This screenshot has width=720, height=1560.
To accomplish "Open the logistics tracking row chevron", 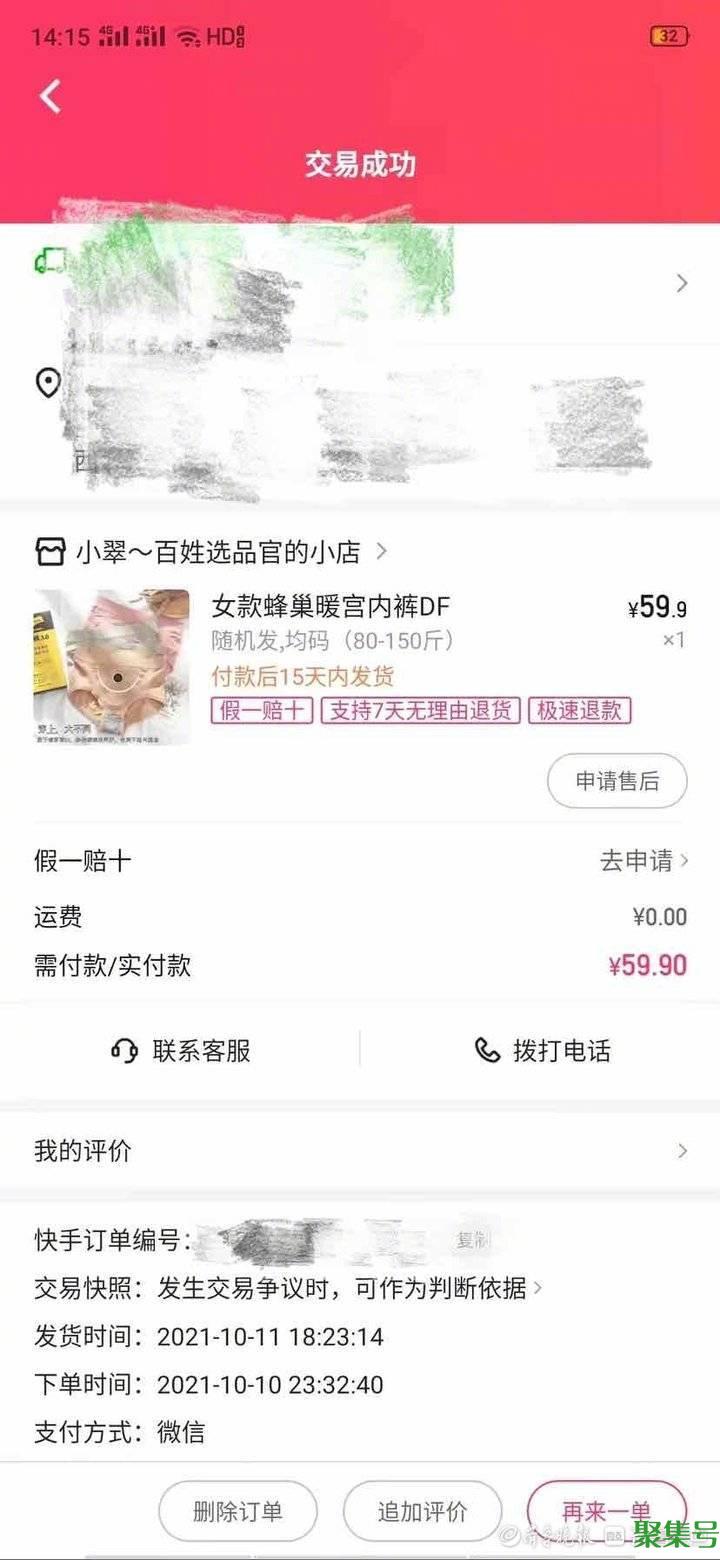I will pos(682,284).
